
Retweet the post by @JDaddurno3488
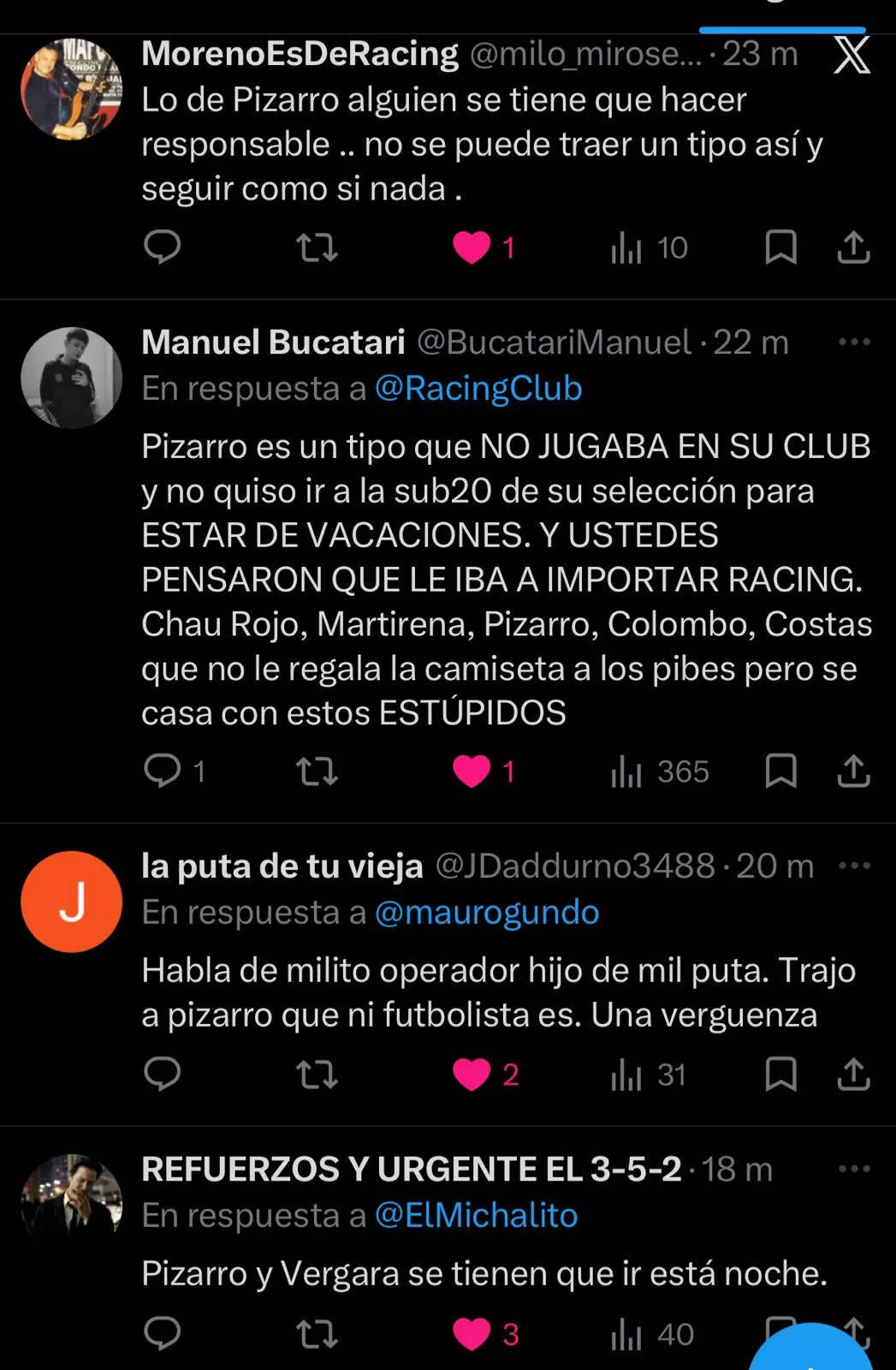click(x=317, y=1075)
